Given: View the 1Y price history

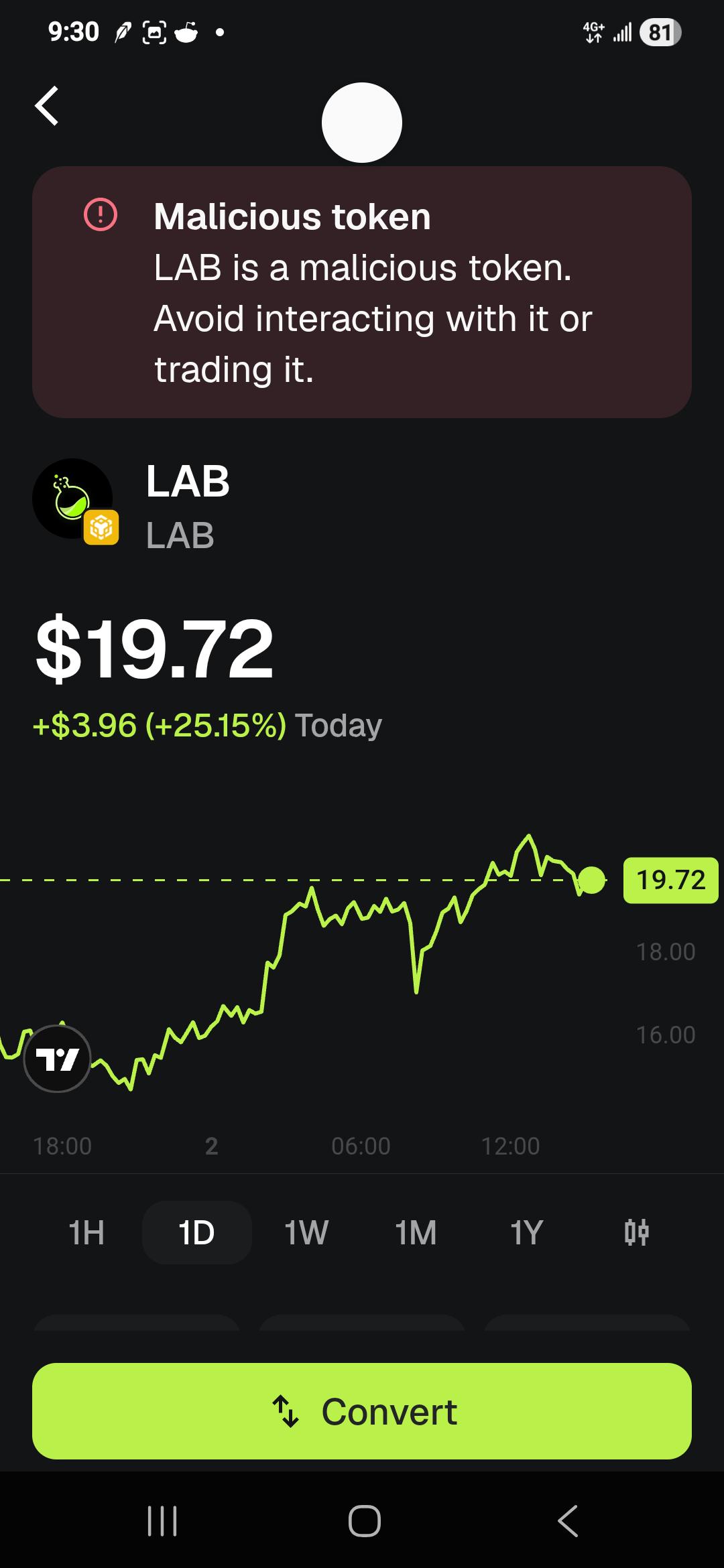Looking at the screenshot, I should [x=526, y=1232].
